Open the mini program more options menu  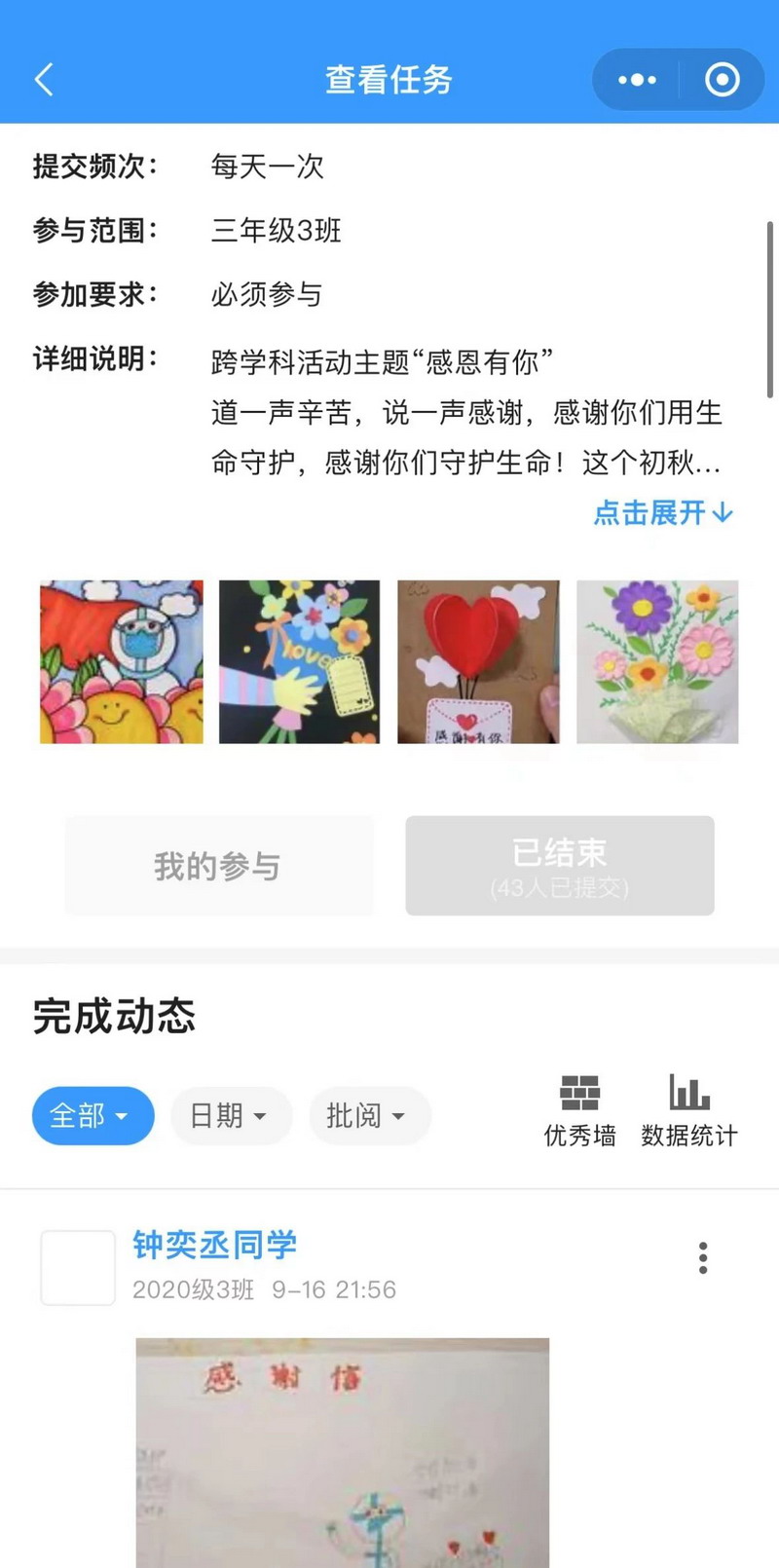pyautogui.click(x=637, y=80)
